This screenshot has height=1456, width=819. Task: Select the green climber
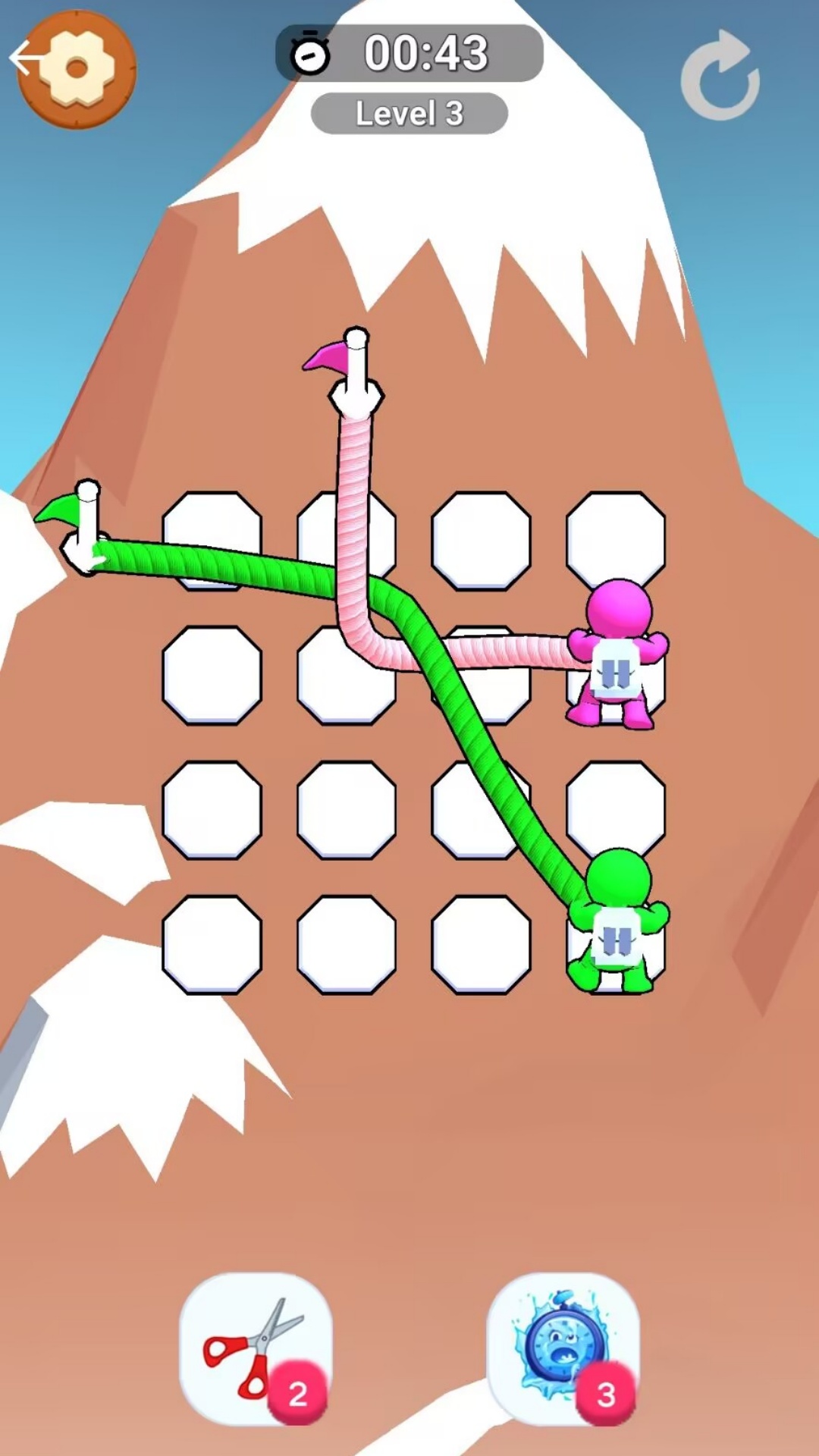click(617, 921)
